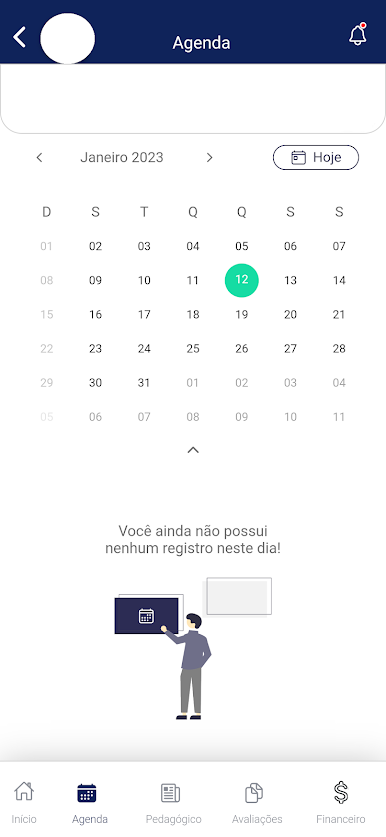Viewport: 386px width, 837px height.
Task: Select day 25 on the calendar
Action: coord(193,349)
